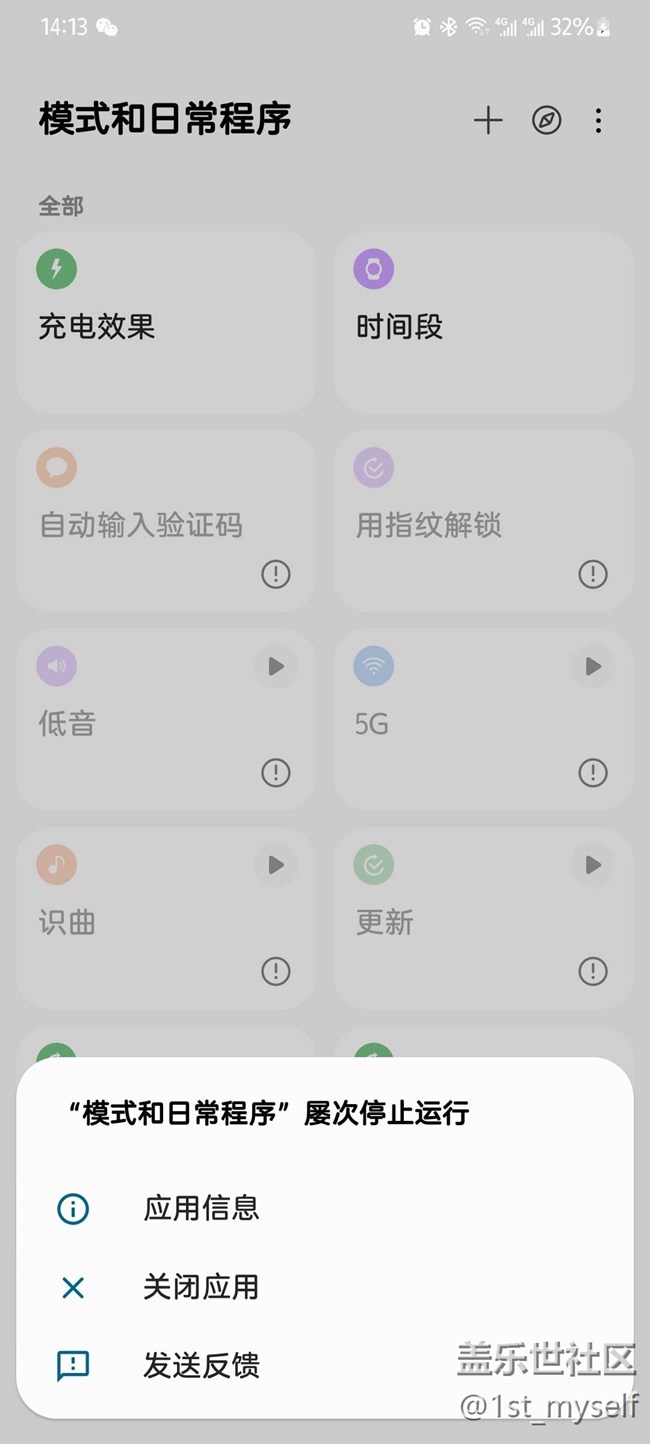Run the 5G routine with play button
The height and width of the screenshot is (1444, 650).
(x=593, y=666)
